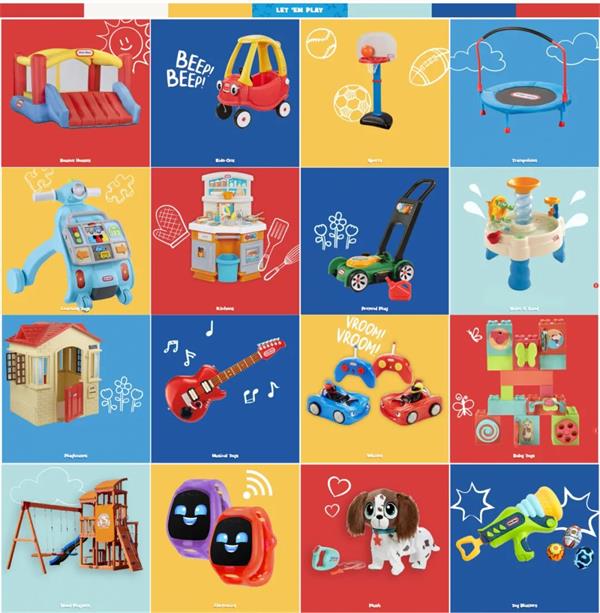View Pretend Play tile with lawn mower
This screenshot has height=613, width=600.
click(x=375, y=240)
